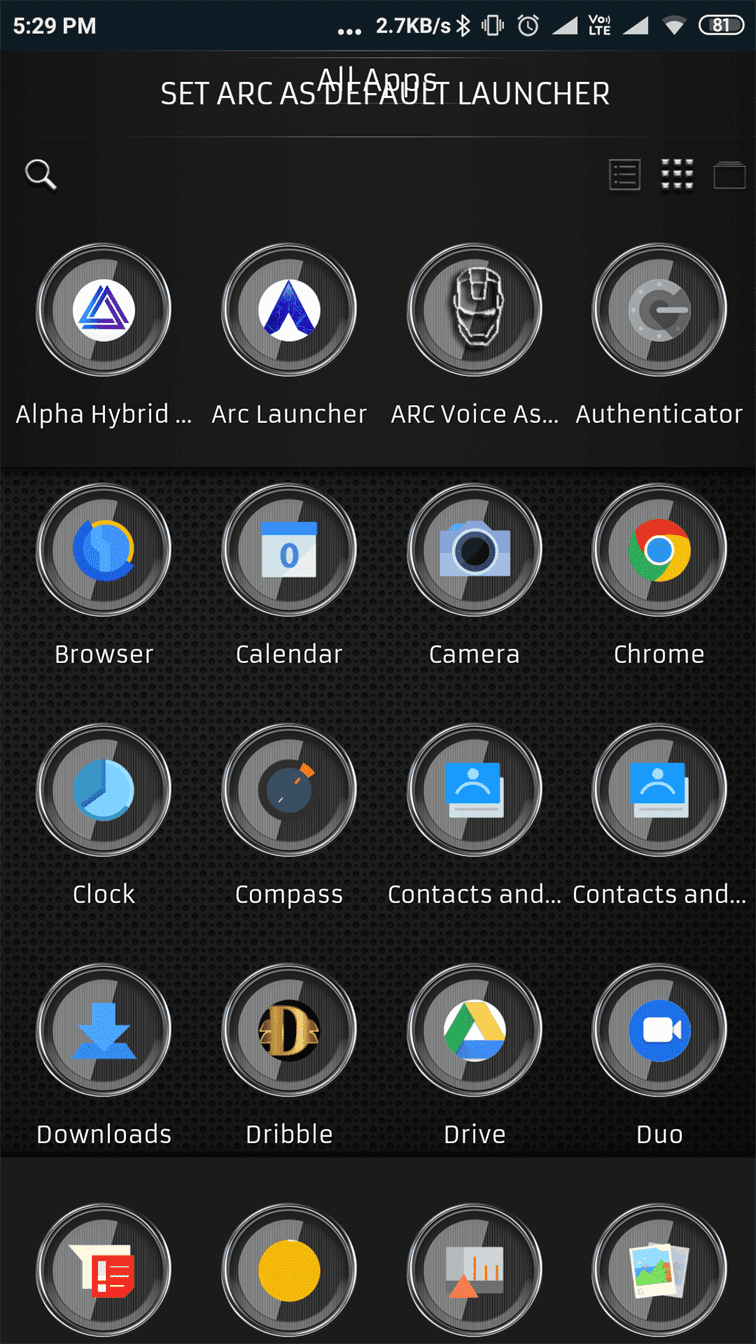Switch to grid view layout
The height and width of the screenshot is (1344, 756).
tap(677, 174)
